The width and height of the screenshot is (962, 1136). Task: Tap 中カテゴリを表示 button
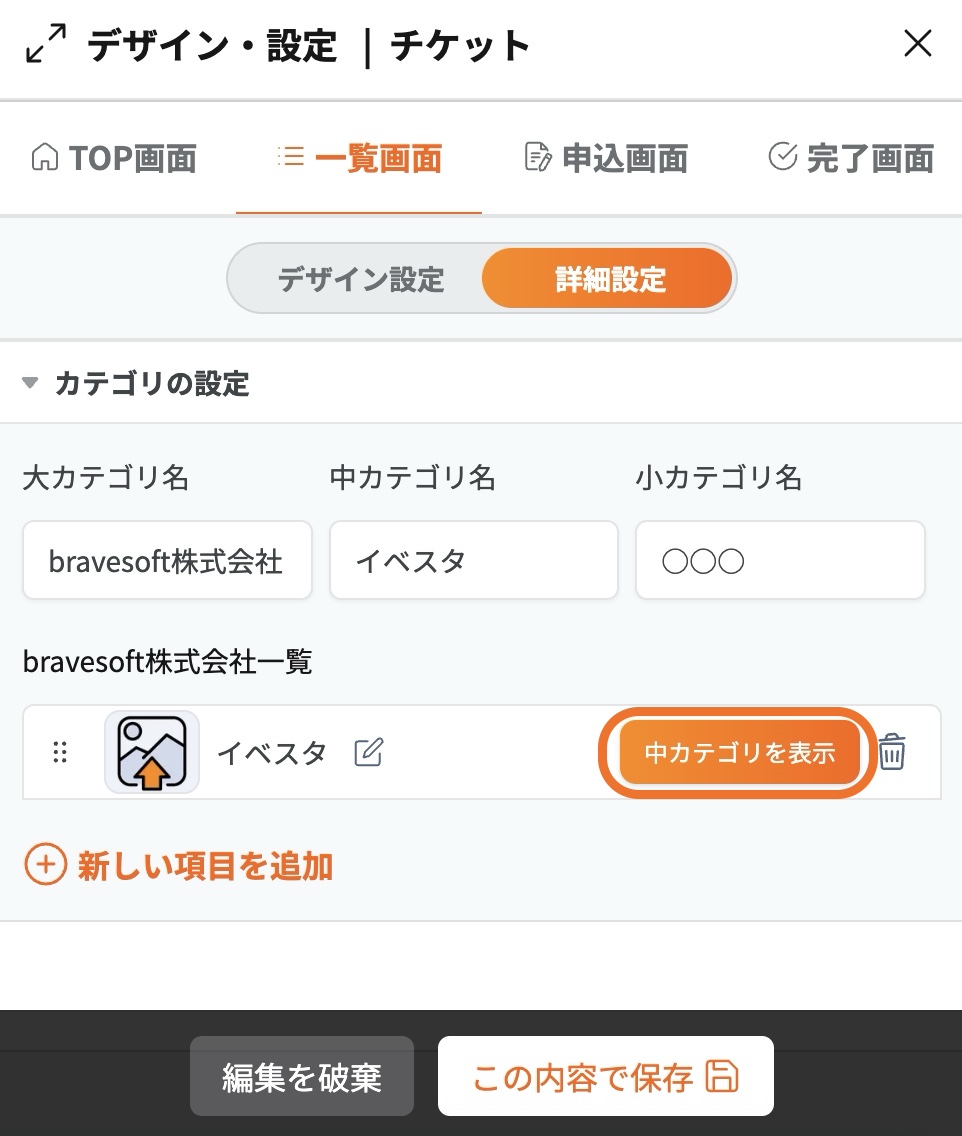tap(739, 753)
